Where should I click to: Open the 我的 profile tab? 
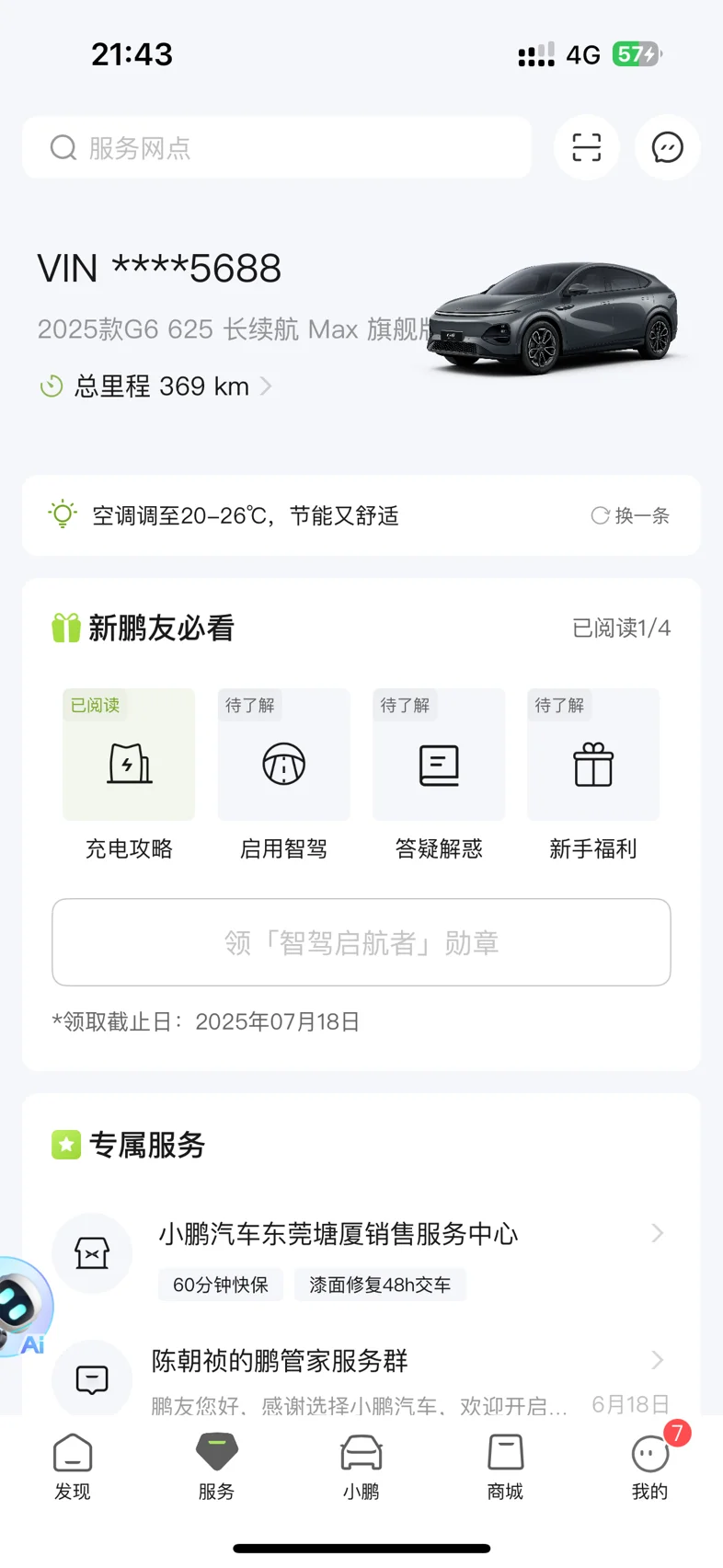pyautogui.click(x=649, y=1467)
